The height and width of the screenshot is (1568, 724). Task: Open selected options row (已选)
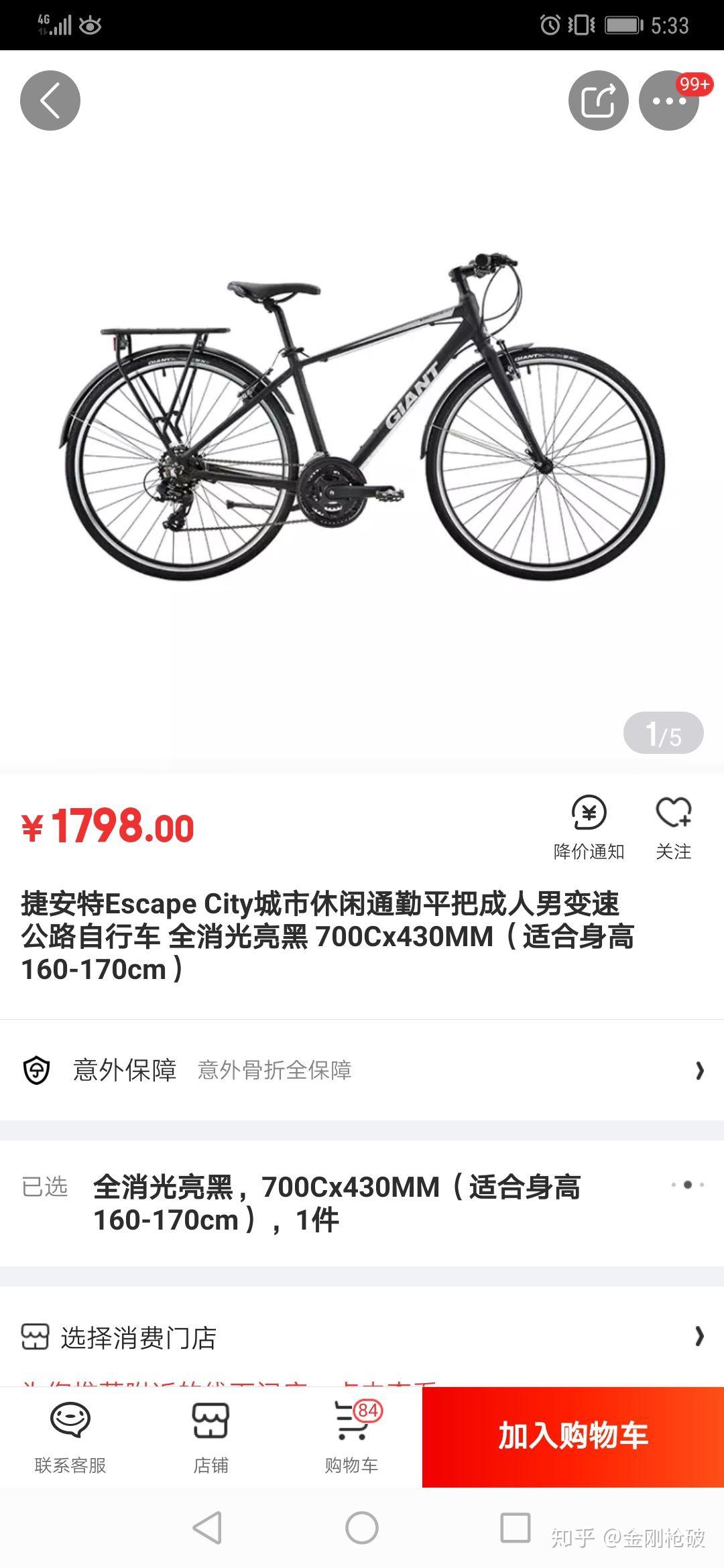362,1203
